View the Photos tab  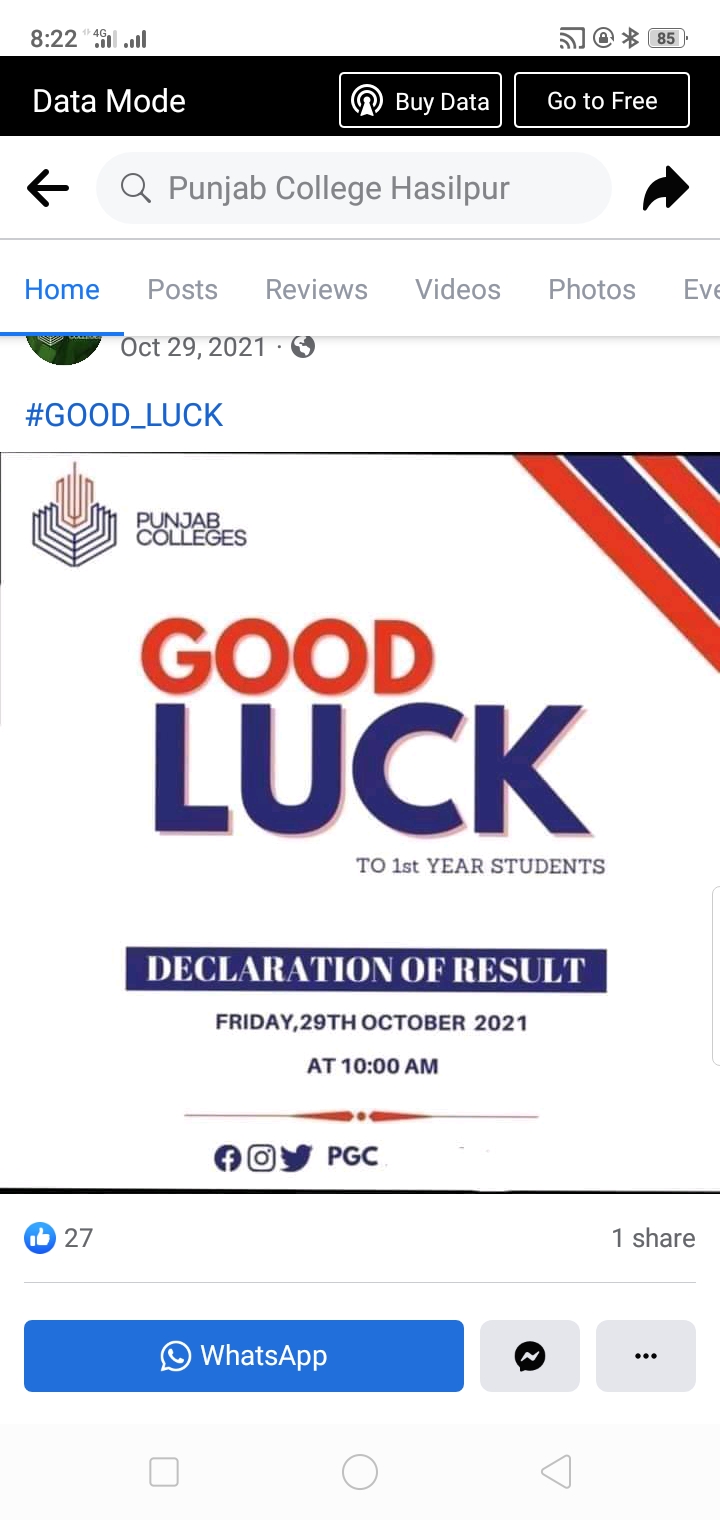tap(592, 289)
